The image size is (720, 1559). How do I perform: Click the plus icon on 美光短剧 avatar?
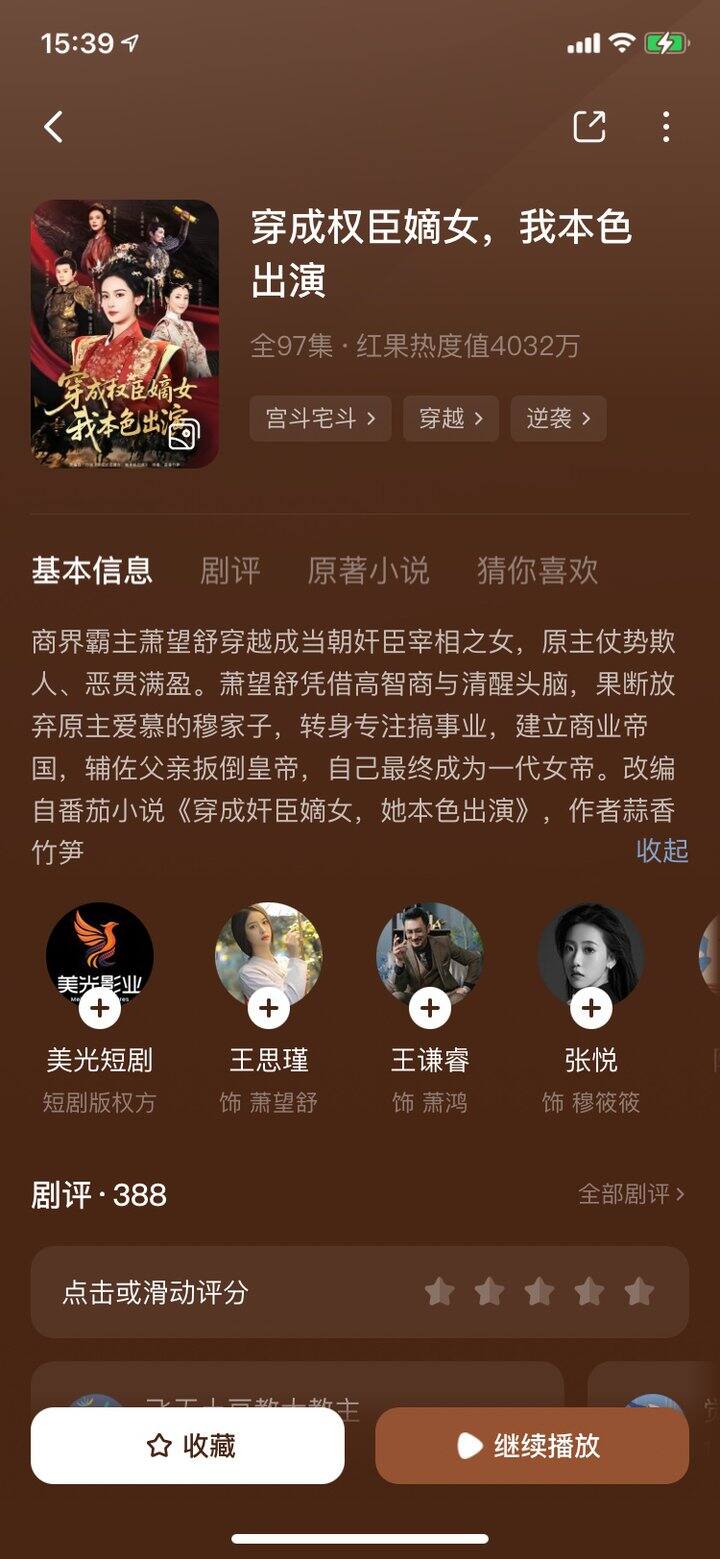coord(99,1009)
